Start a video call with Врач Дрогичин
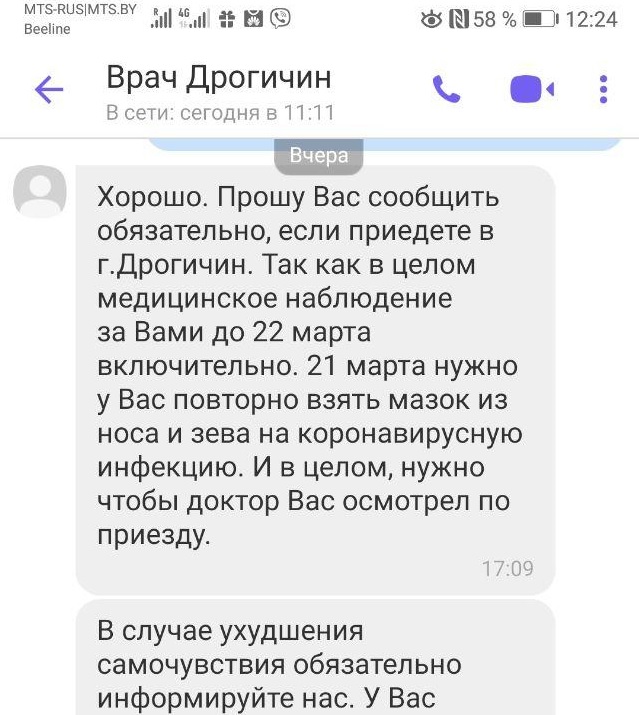This screenshot has width=639, height=715. (x=532, y=89)
